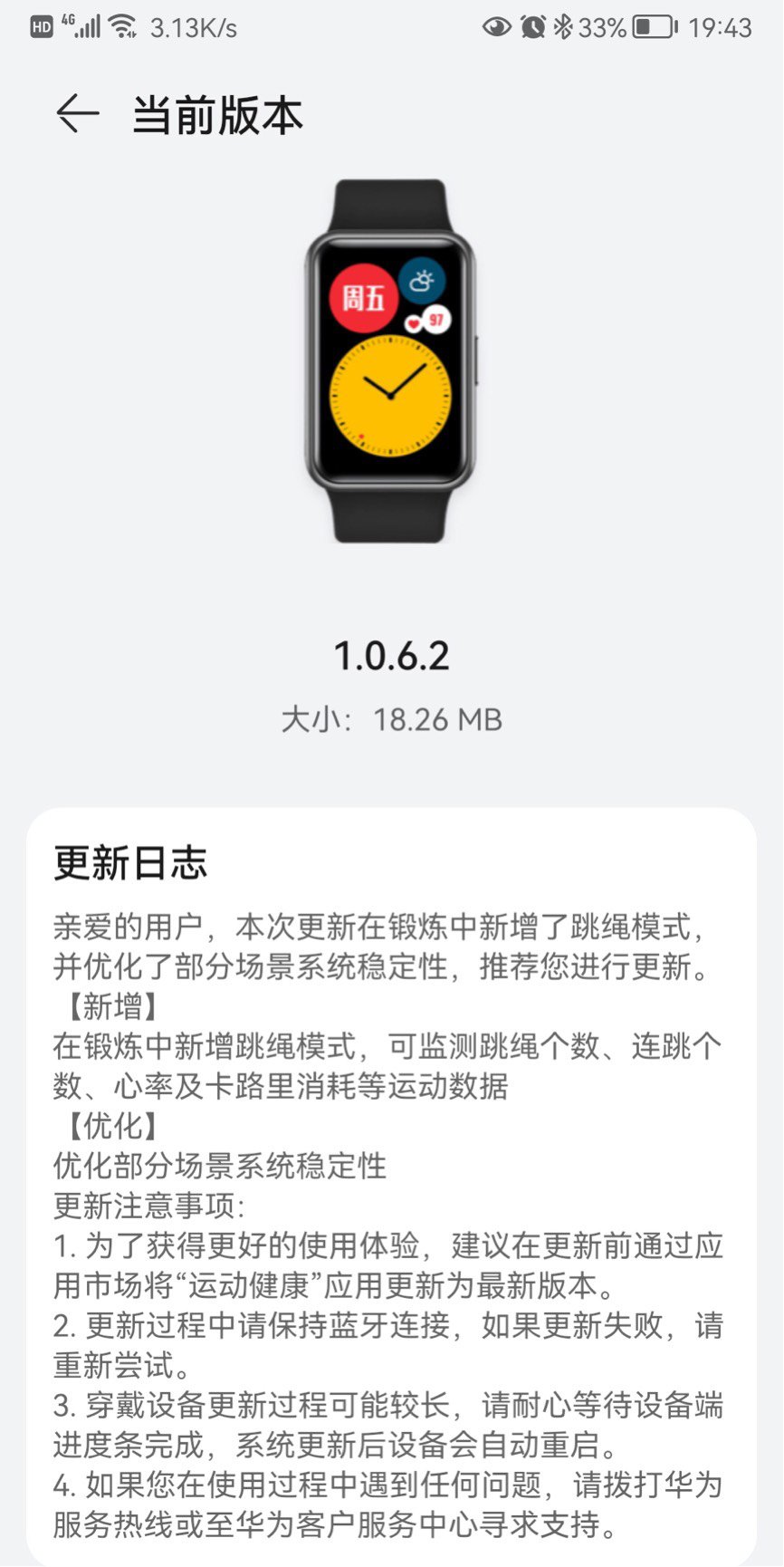The image size is (784, 1567).
Task: Tap the eye comfort icon in status bar
Action: point(496,27)
